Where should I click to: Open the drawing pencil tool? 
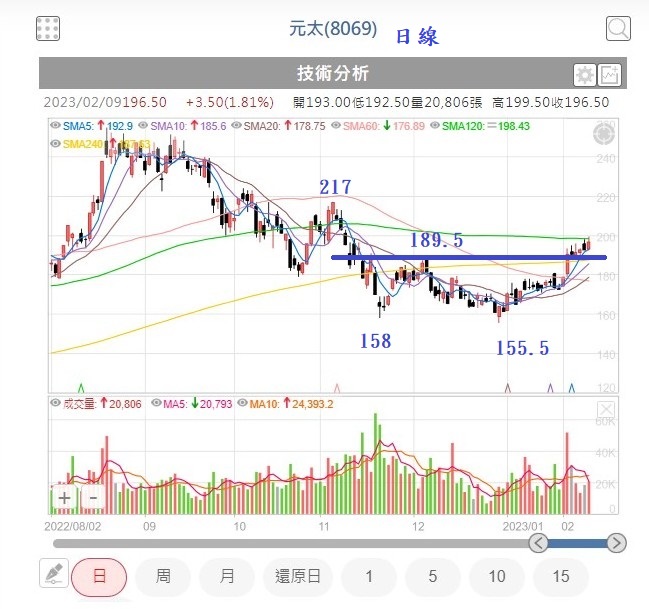pos(54,573)
